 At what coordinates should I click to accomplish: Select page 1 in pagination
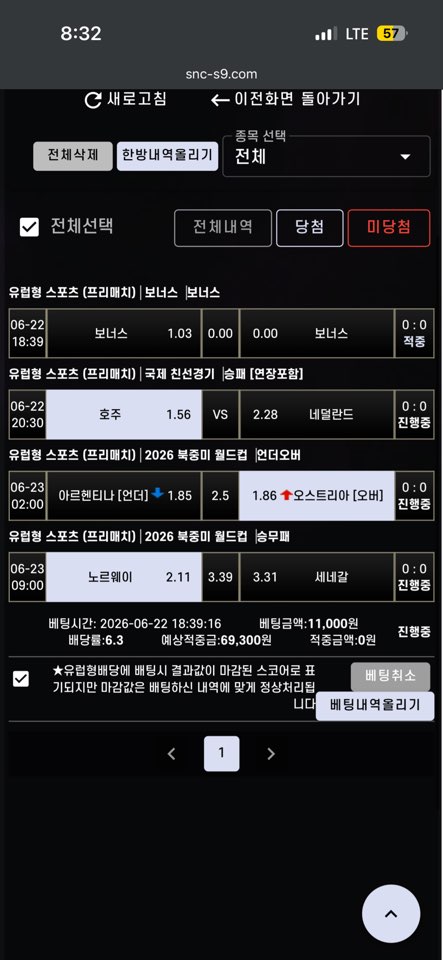(x=222, y=753)
